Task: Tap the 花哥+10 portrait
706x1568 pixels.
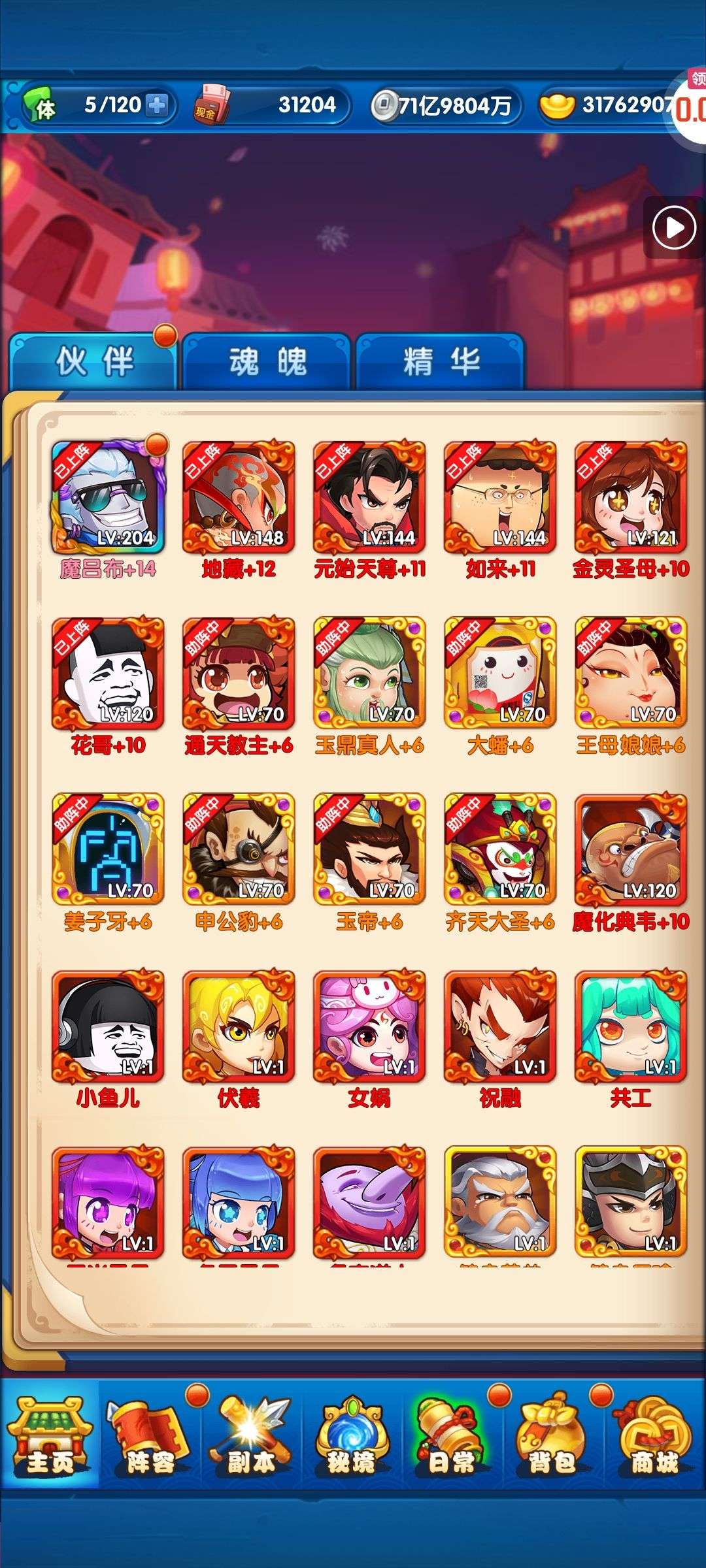Action: pyautogui.click(x=108, y=674)
